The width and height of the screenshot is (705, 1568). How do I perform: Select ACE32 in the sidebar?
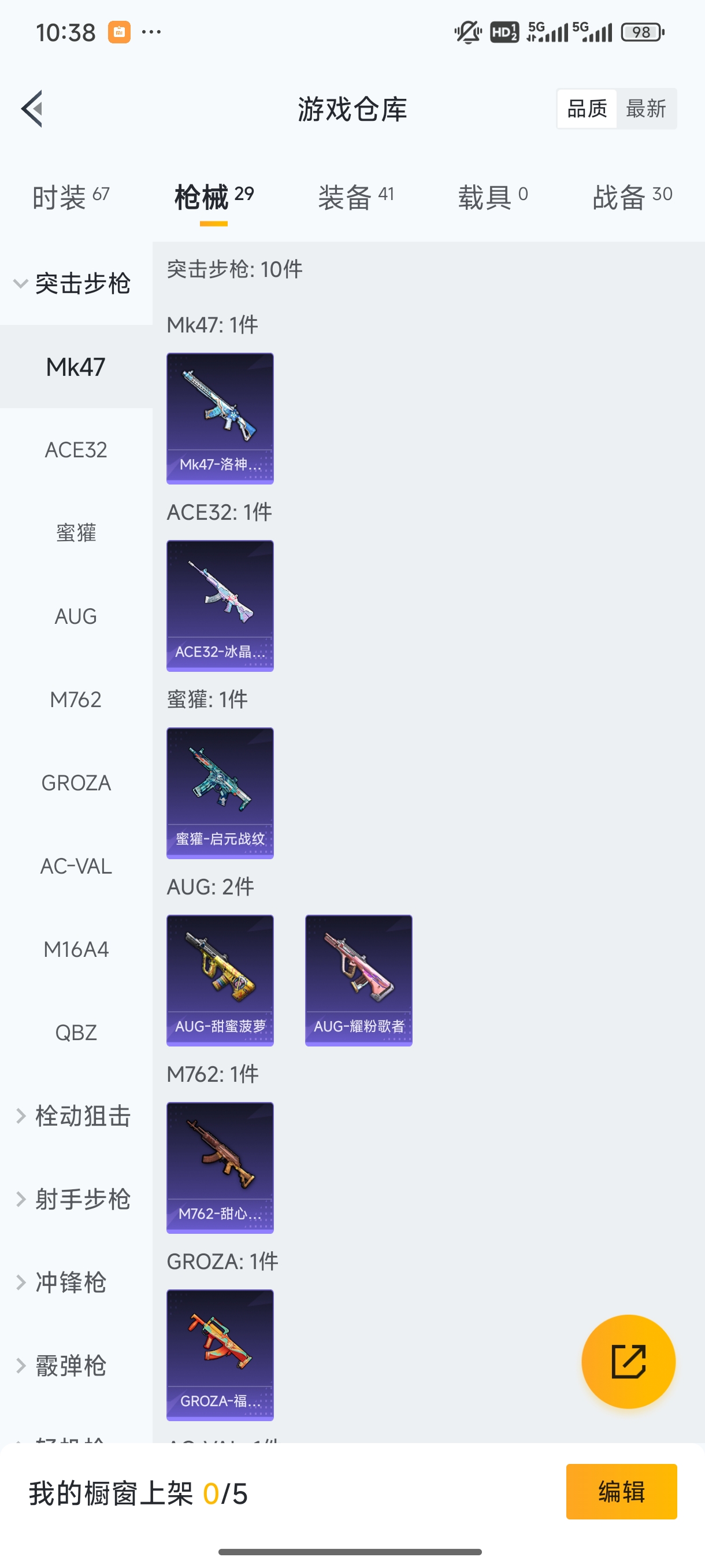76,450
